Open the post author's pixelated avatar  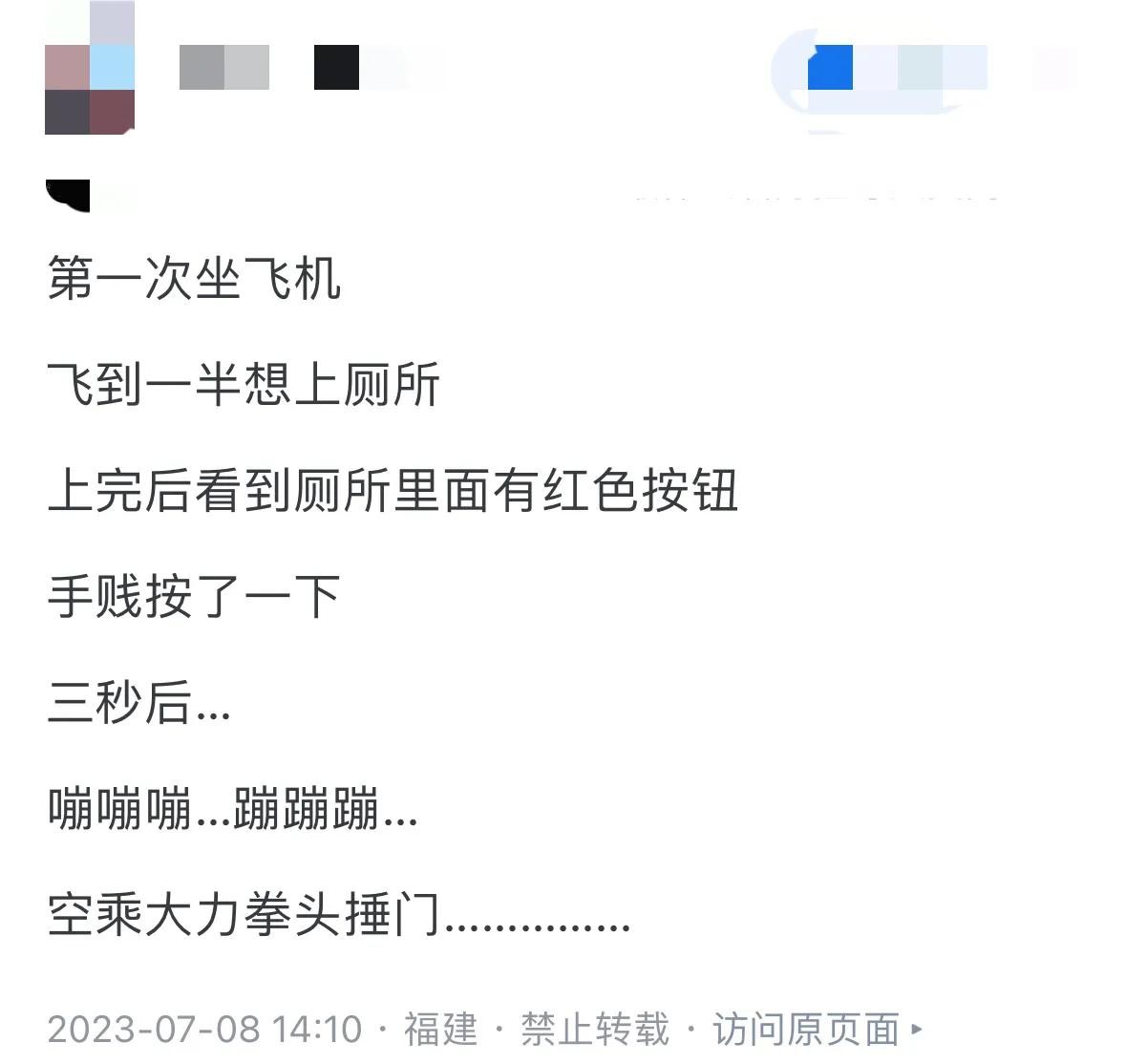(x=90, y=68)
